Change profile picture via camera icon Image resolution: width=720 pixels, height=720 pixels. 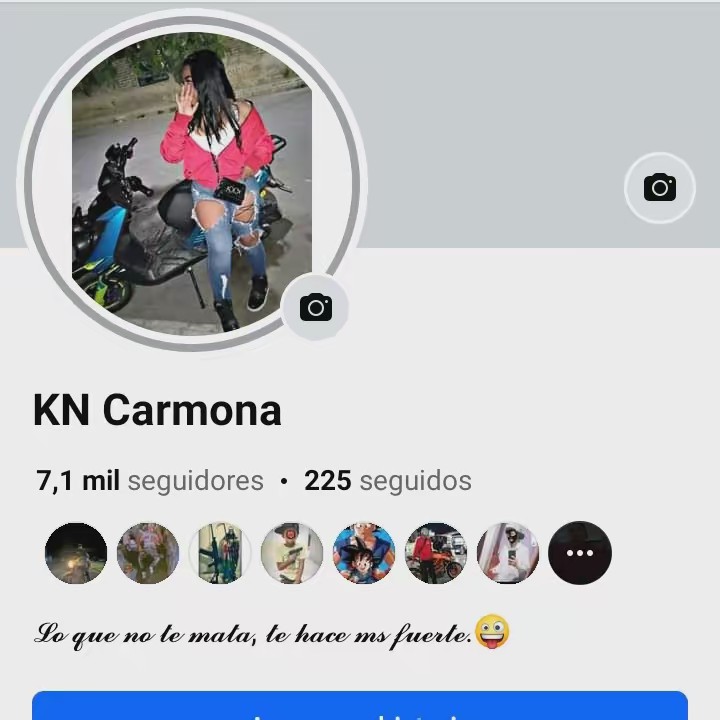point(315,307)
